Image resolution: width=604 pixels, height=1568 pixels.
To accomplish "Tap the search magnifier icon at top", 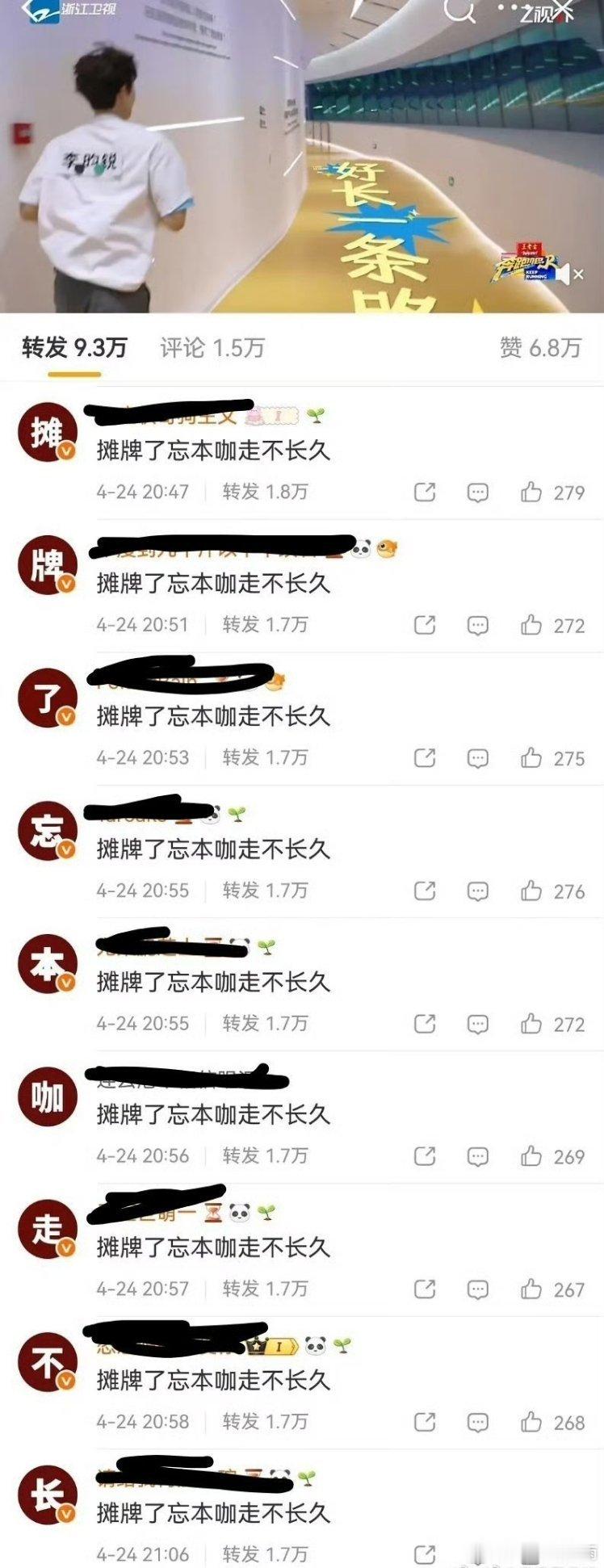I will [x=459, y=10].
